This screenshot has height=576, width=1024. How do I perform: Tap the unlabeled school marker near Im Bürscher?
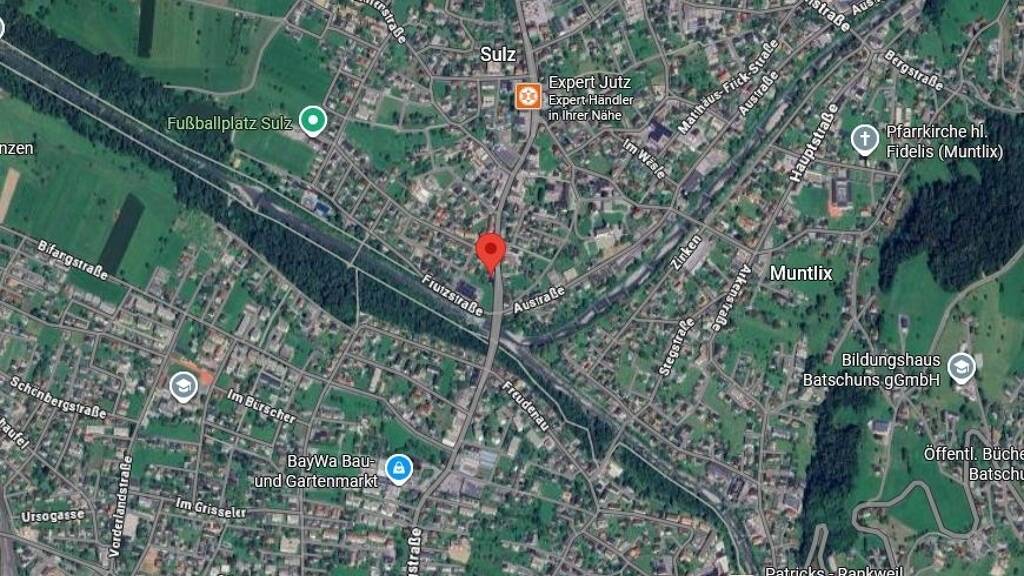(184, 387)
